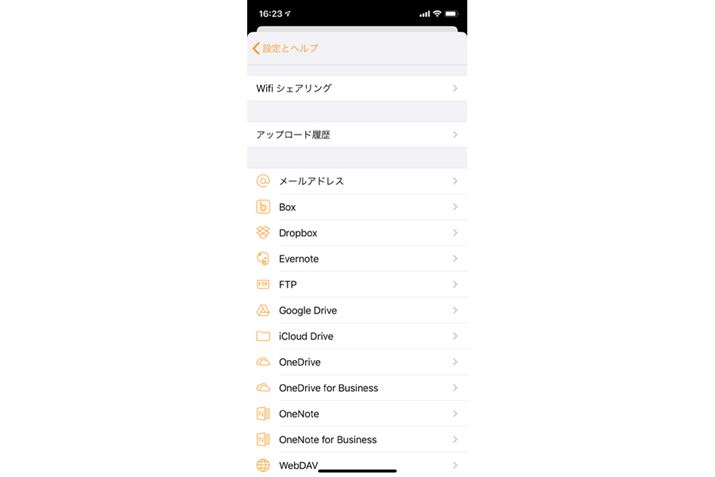Go back to 設定とヘルプ

click(286, 48)
